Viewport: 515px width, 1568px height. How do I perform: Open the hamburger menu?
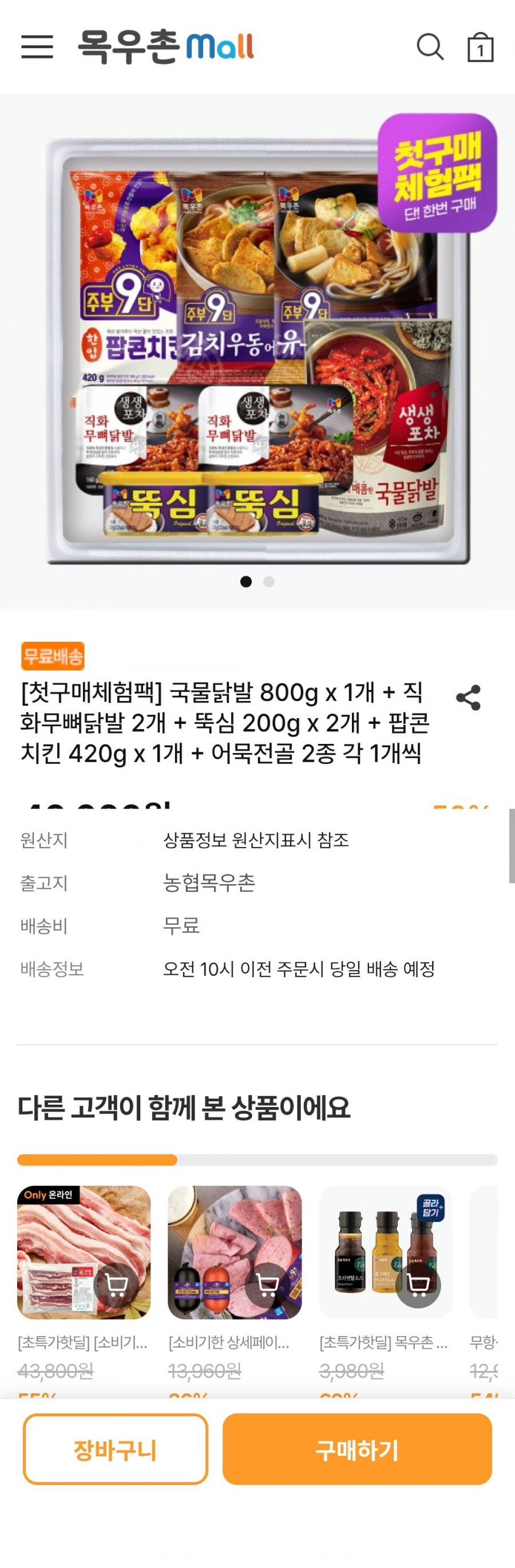37,47
